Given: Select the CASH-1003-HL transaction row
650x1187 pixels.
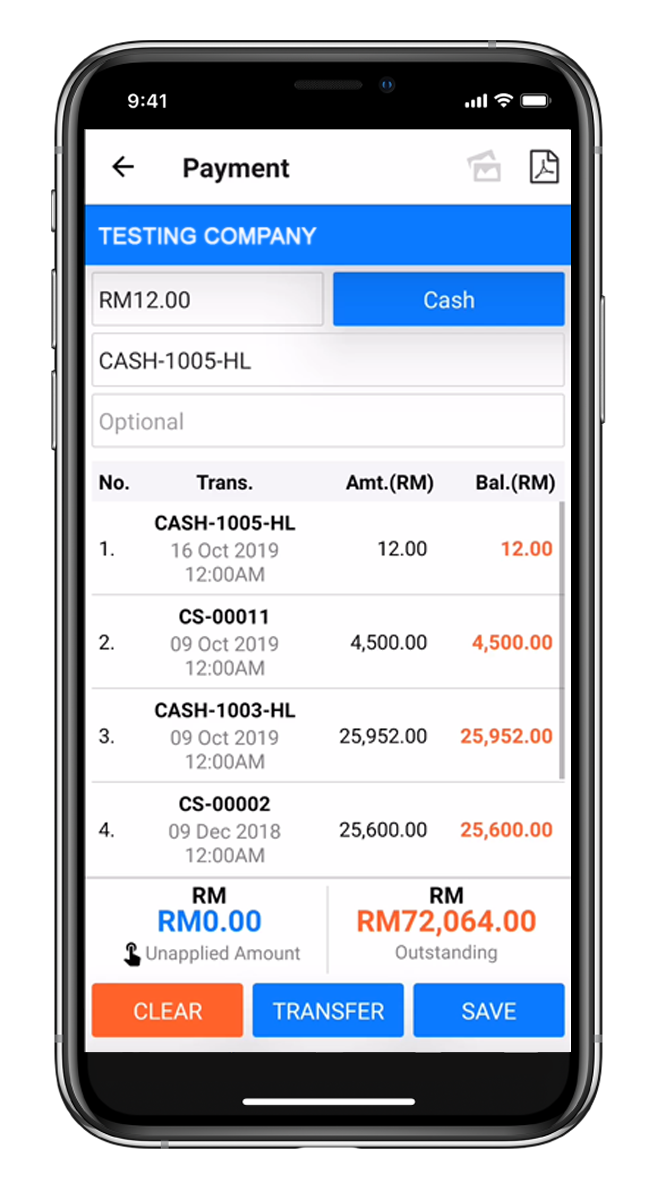Looking at the screenshot, I should coord(326,736).
